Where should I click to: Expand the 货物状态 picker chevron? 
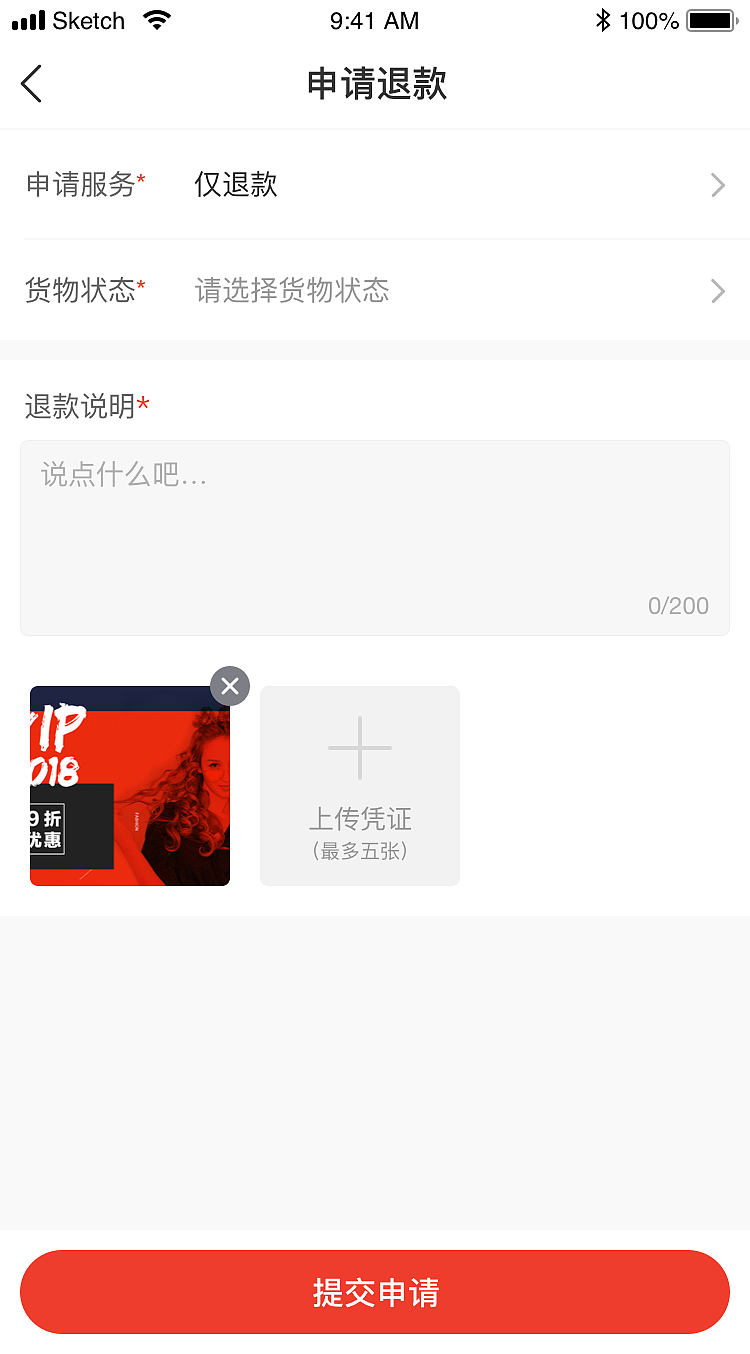[x=717, y=291]
